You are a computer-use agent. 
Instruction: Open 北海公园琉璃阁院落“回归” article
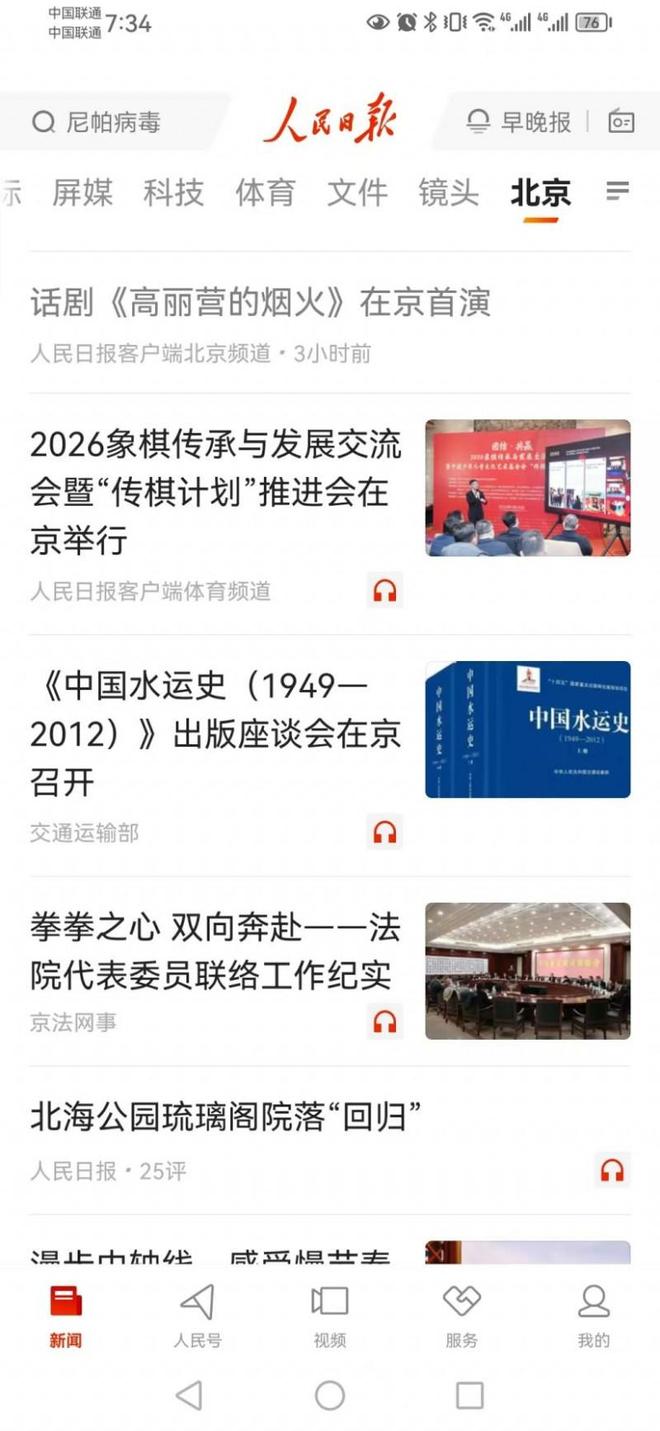coord(225,1117)
